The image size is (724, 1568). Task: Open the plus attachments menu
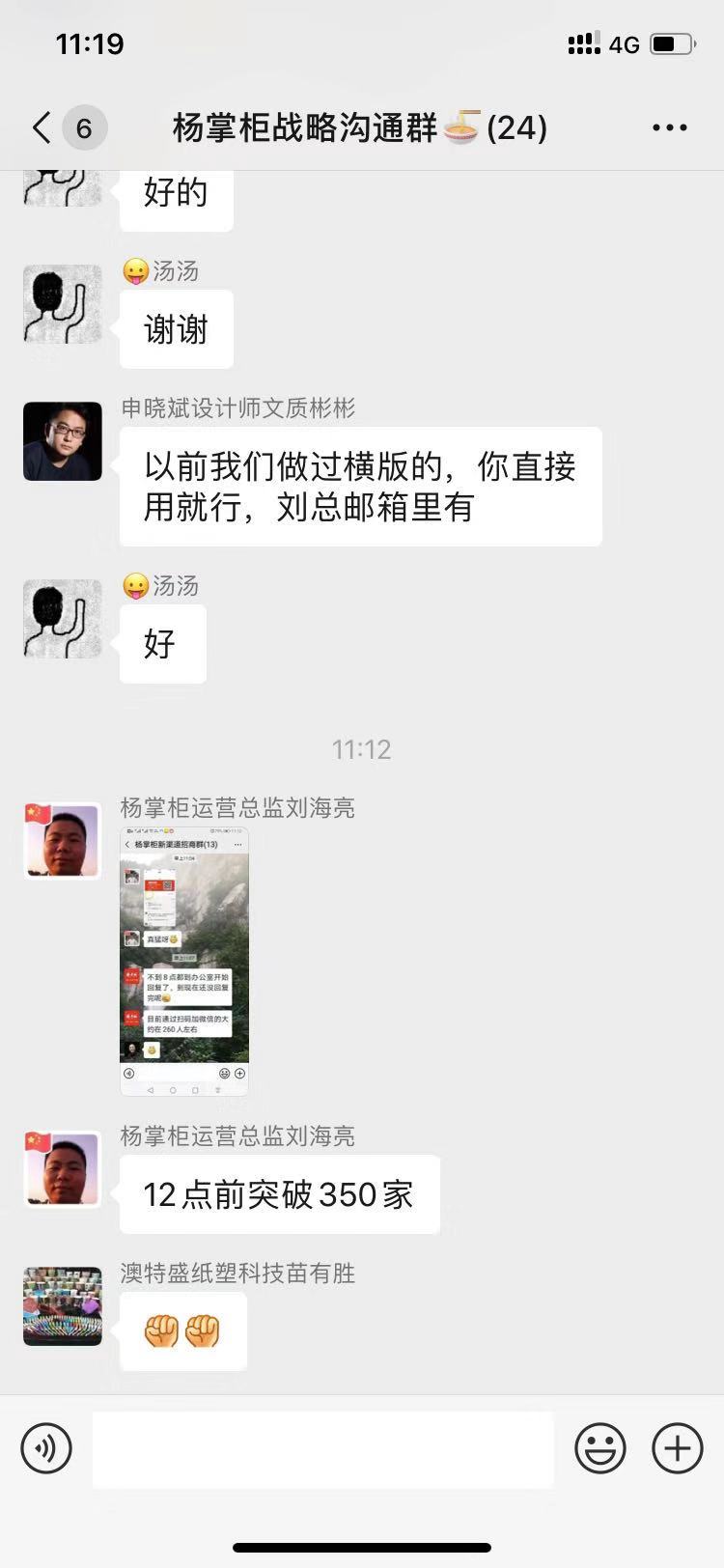[x=677, y=1448]
